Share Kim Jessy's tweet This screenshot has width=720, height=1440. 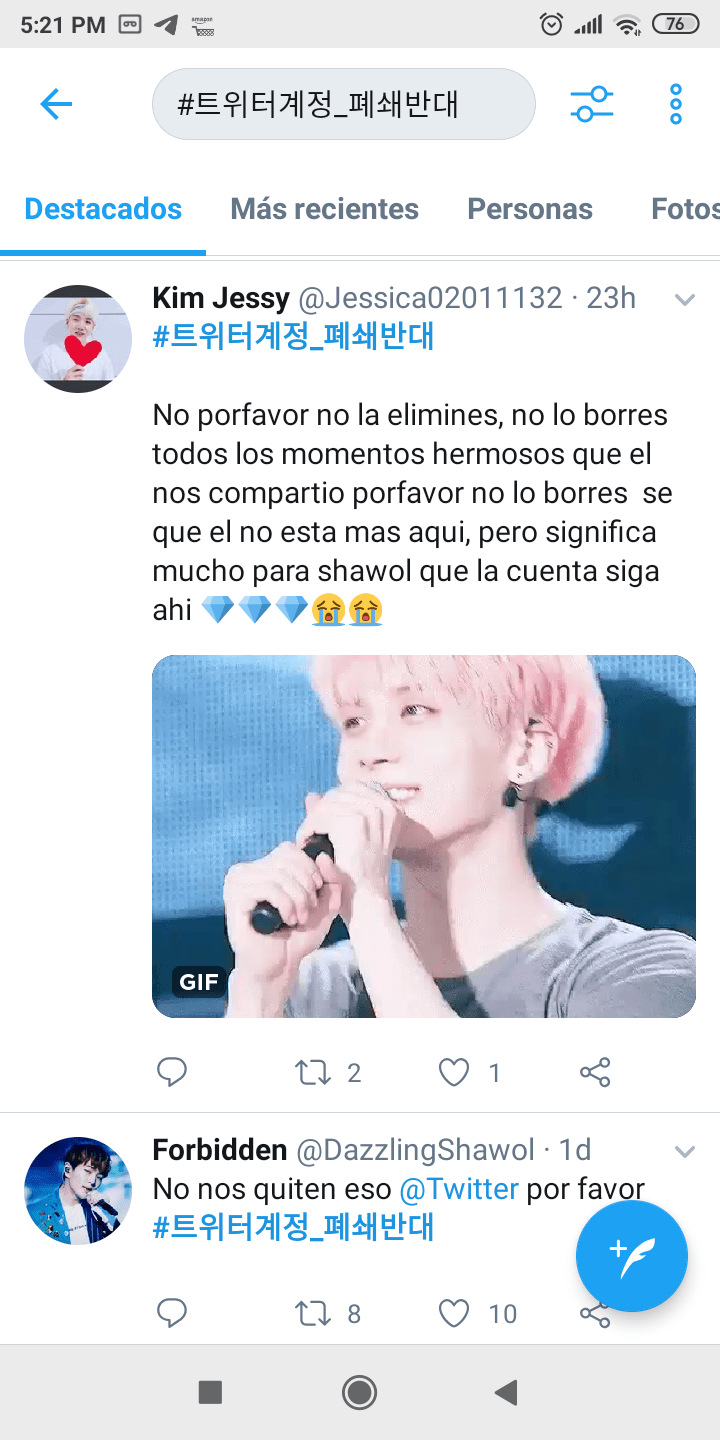point(595,1073)
